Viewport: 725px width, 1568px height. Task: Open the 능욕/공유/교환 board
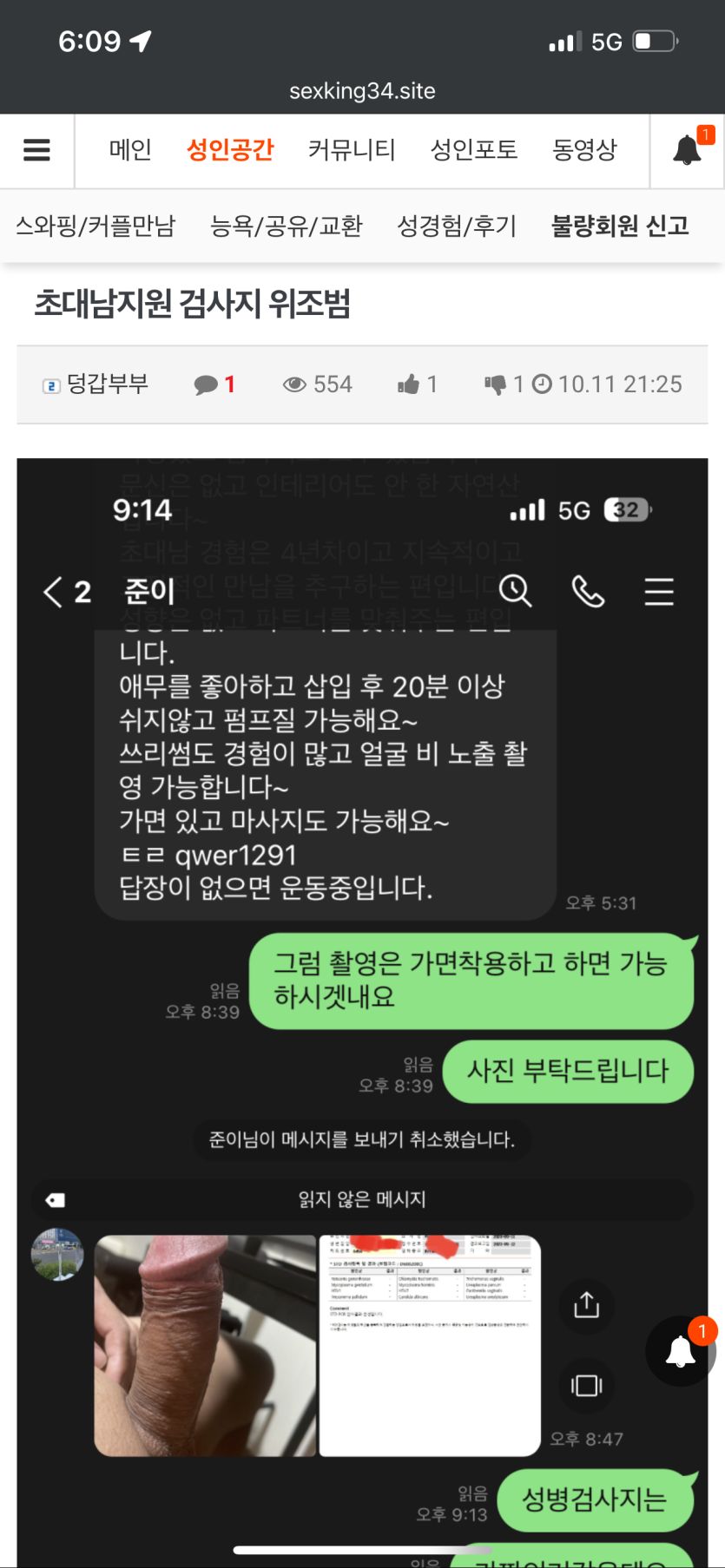286,226
